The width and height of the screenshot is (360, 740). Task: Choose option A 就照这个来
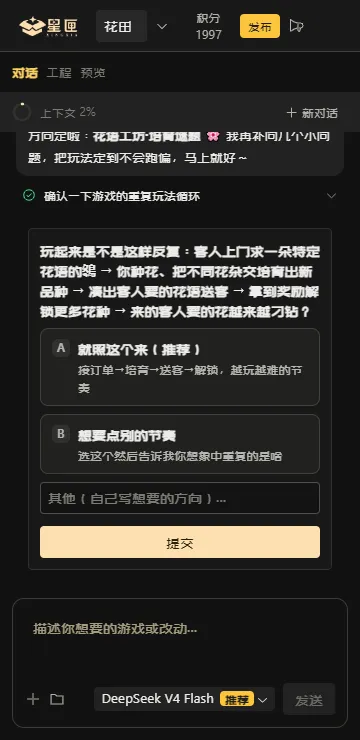click(x=180, y=367)
